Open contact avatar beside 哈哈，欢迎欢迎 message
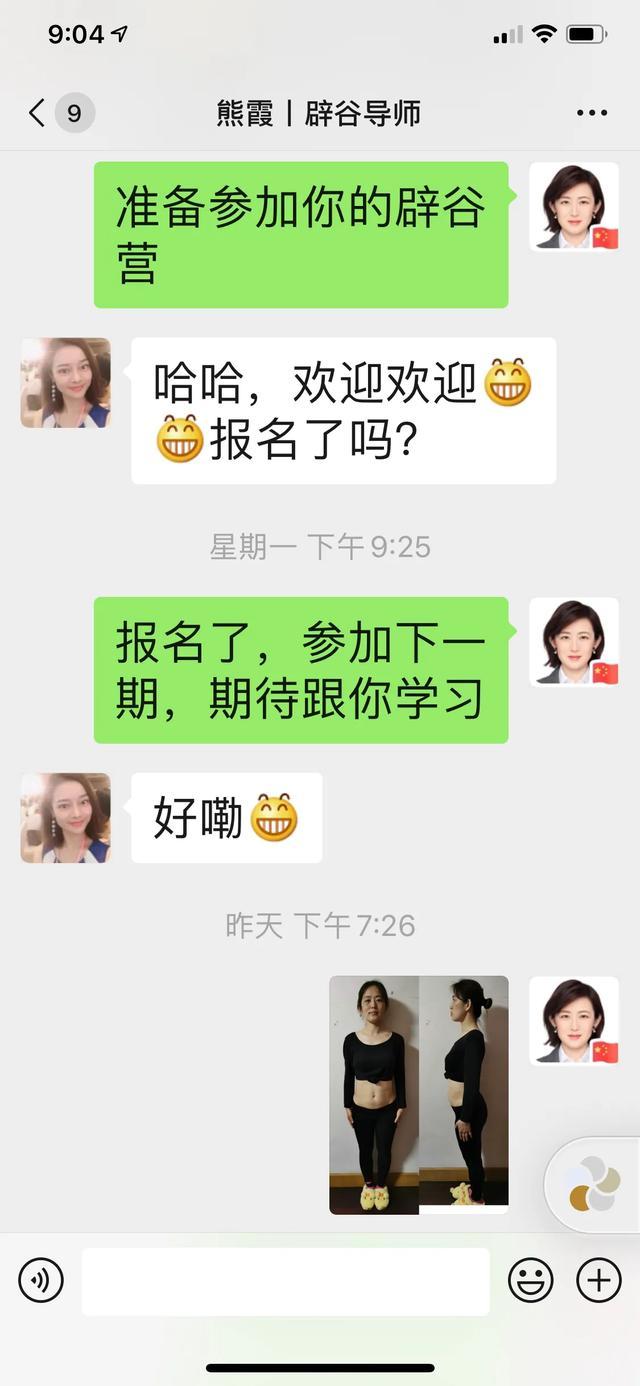Screen dimensions: 640x1386 click(66, 382)
